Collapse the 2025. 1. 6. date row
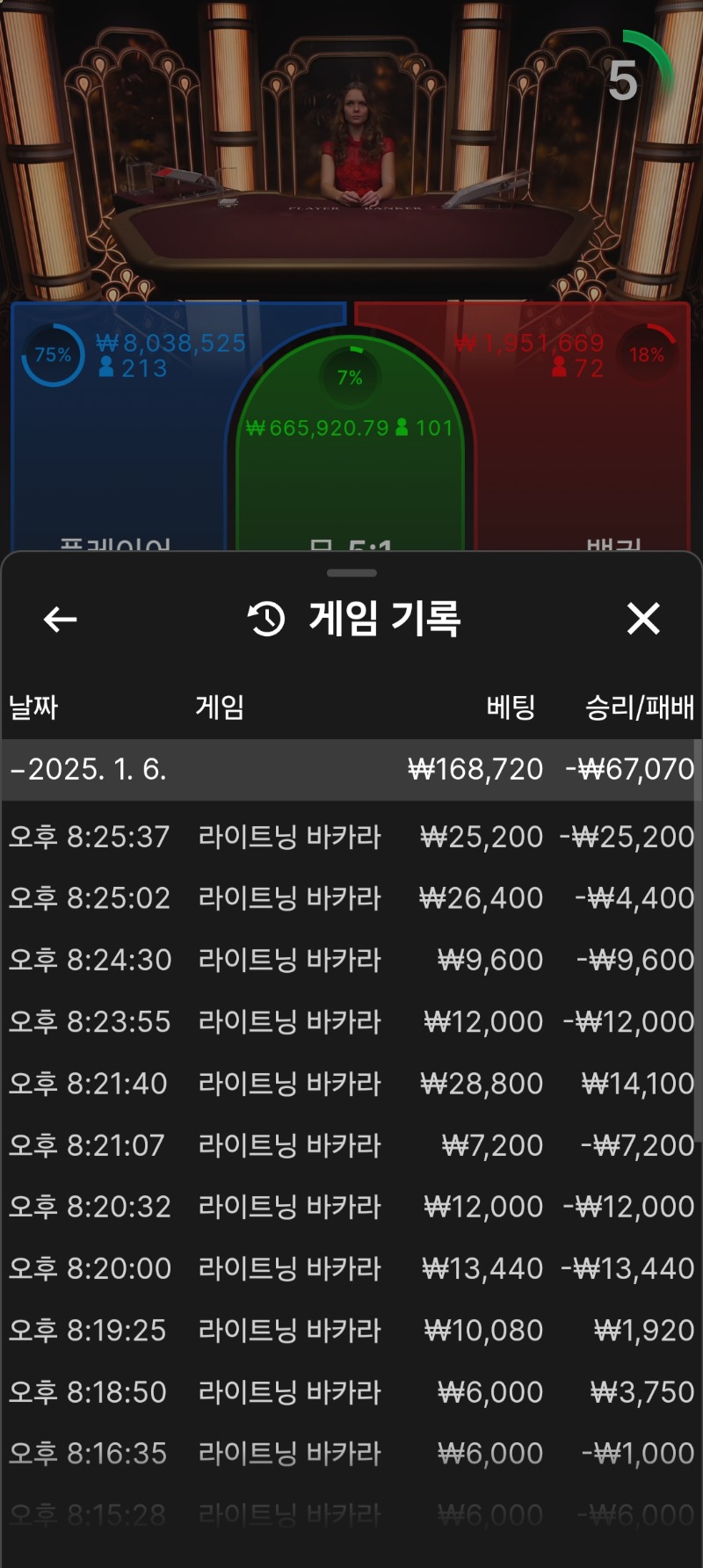 [x=88, y=769]
